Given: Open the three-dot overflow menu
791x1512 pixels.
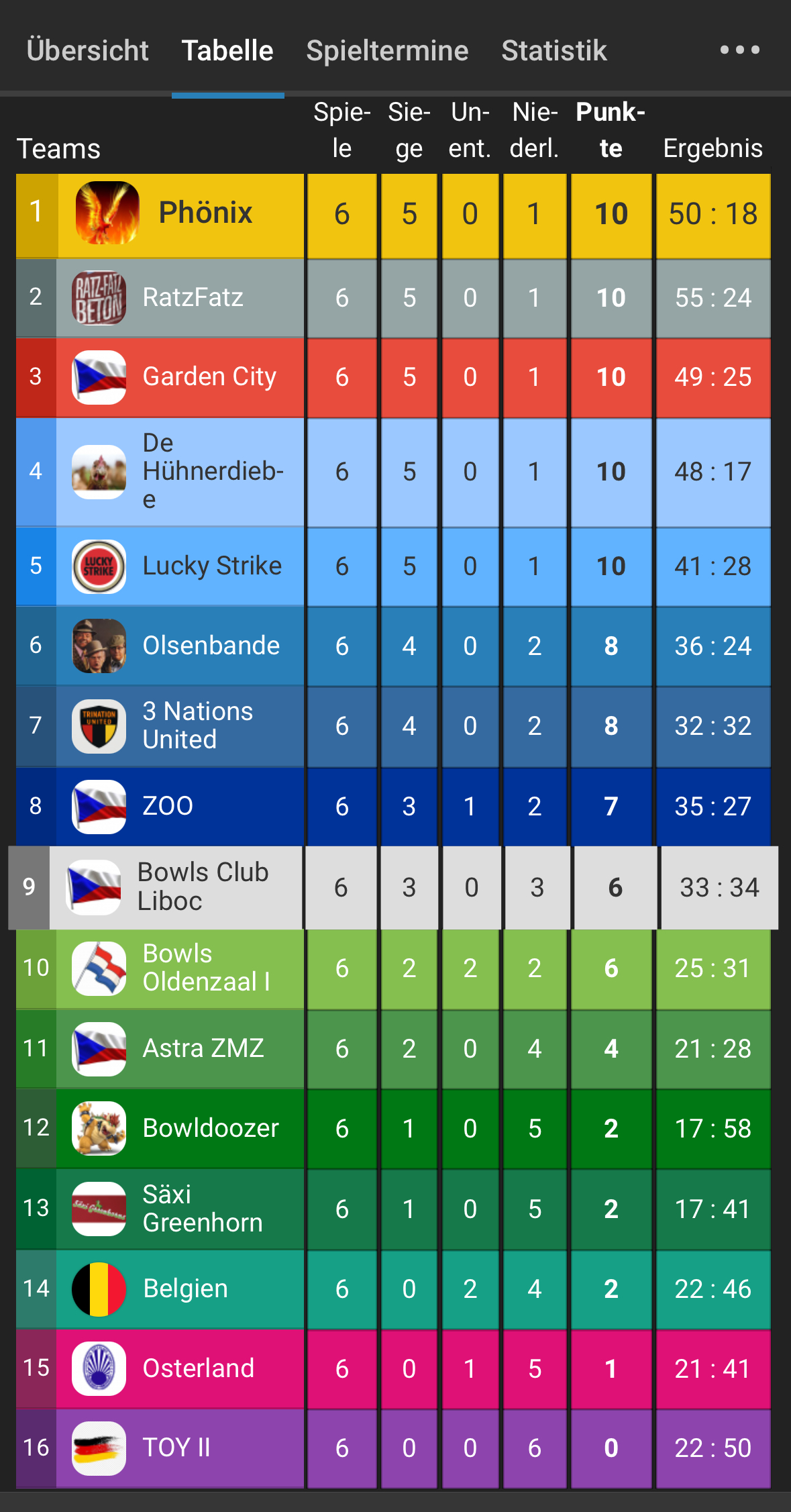Looking at the screenshot, I should click(739, 50).
